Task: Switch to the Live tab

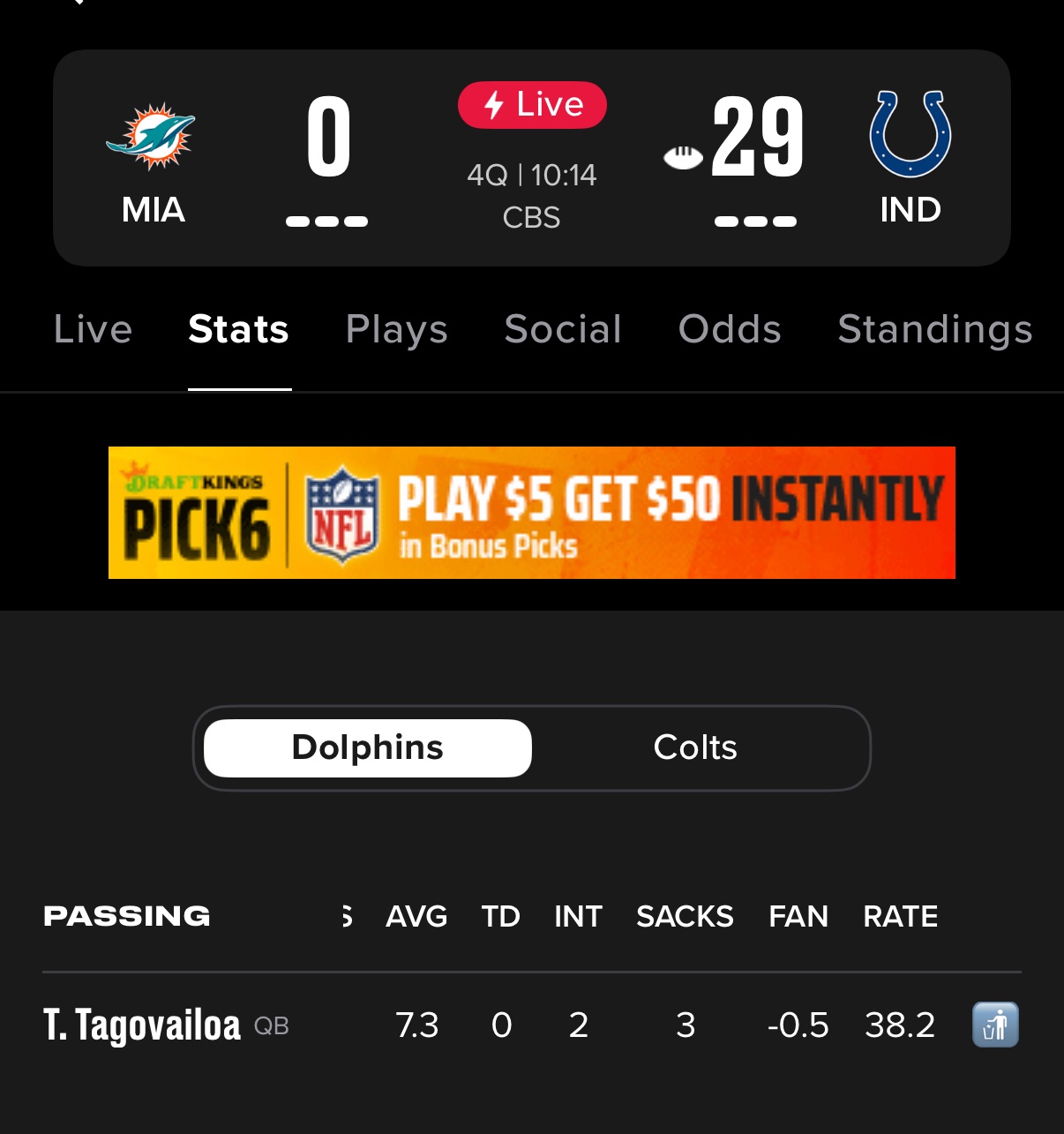Action: coord(93,329)
